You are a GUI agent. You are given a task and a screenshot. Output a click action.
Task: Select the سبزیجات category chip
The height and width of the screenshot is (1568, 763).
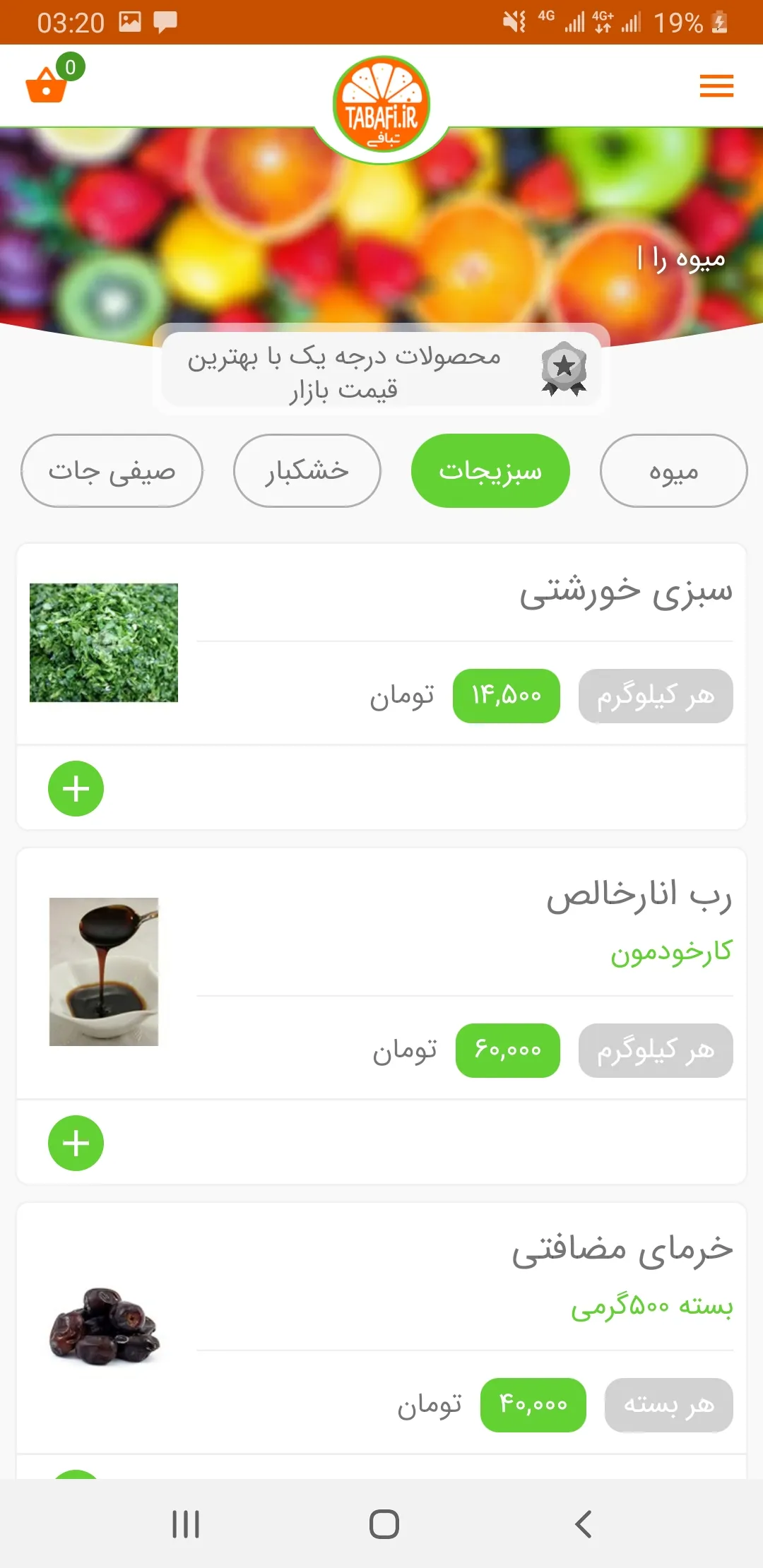(490, 471)
